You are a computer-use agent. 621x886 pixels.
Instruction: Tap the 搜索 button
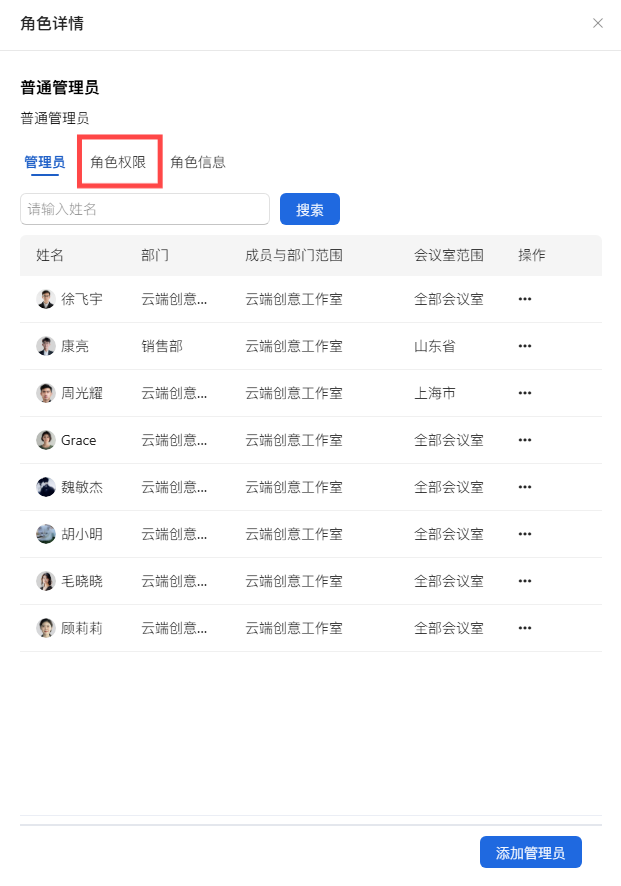[310, 209]
